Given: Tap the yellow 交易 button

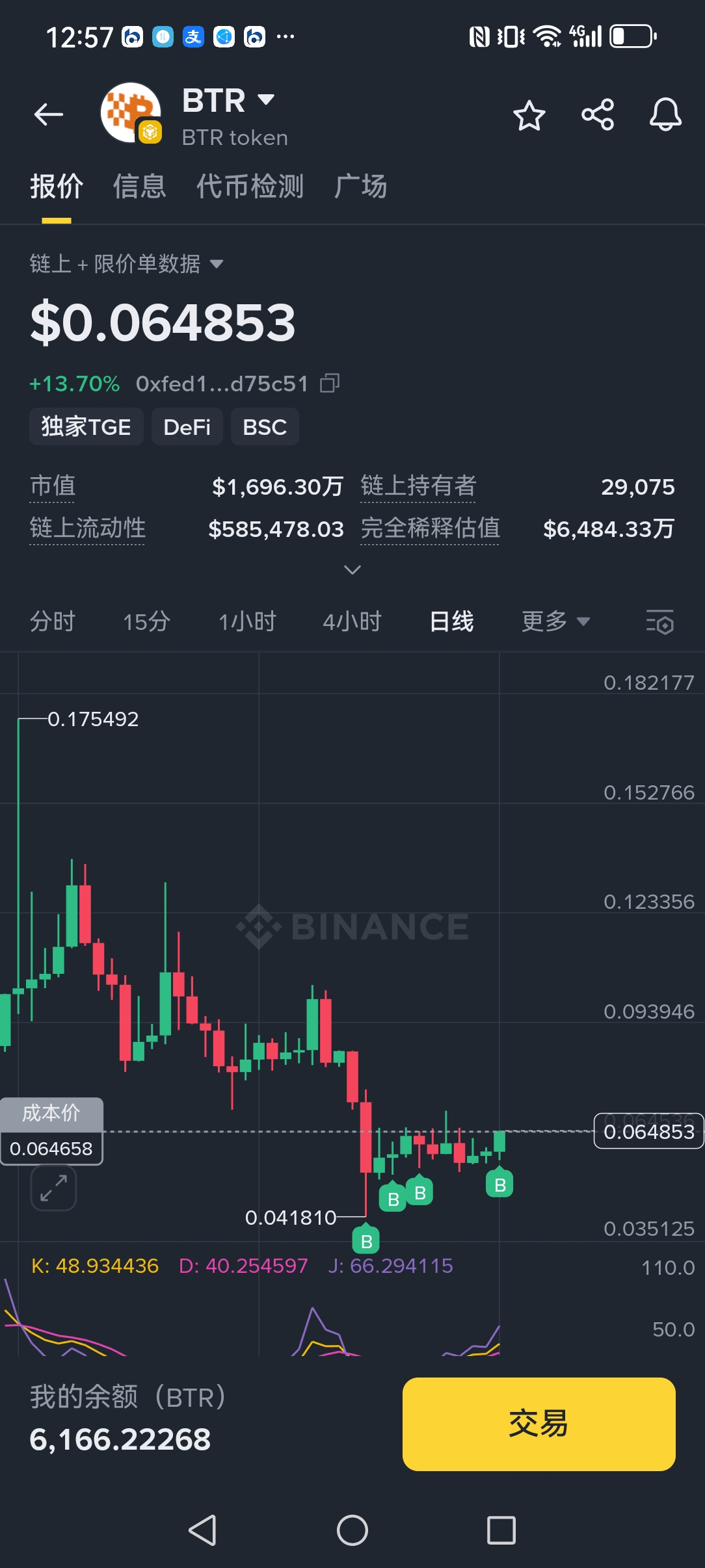Looking at the screenshot, I should tap(539, 1424).
